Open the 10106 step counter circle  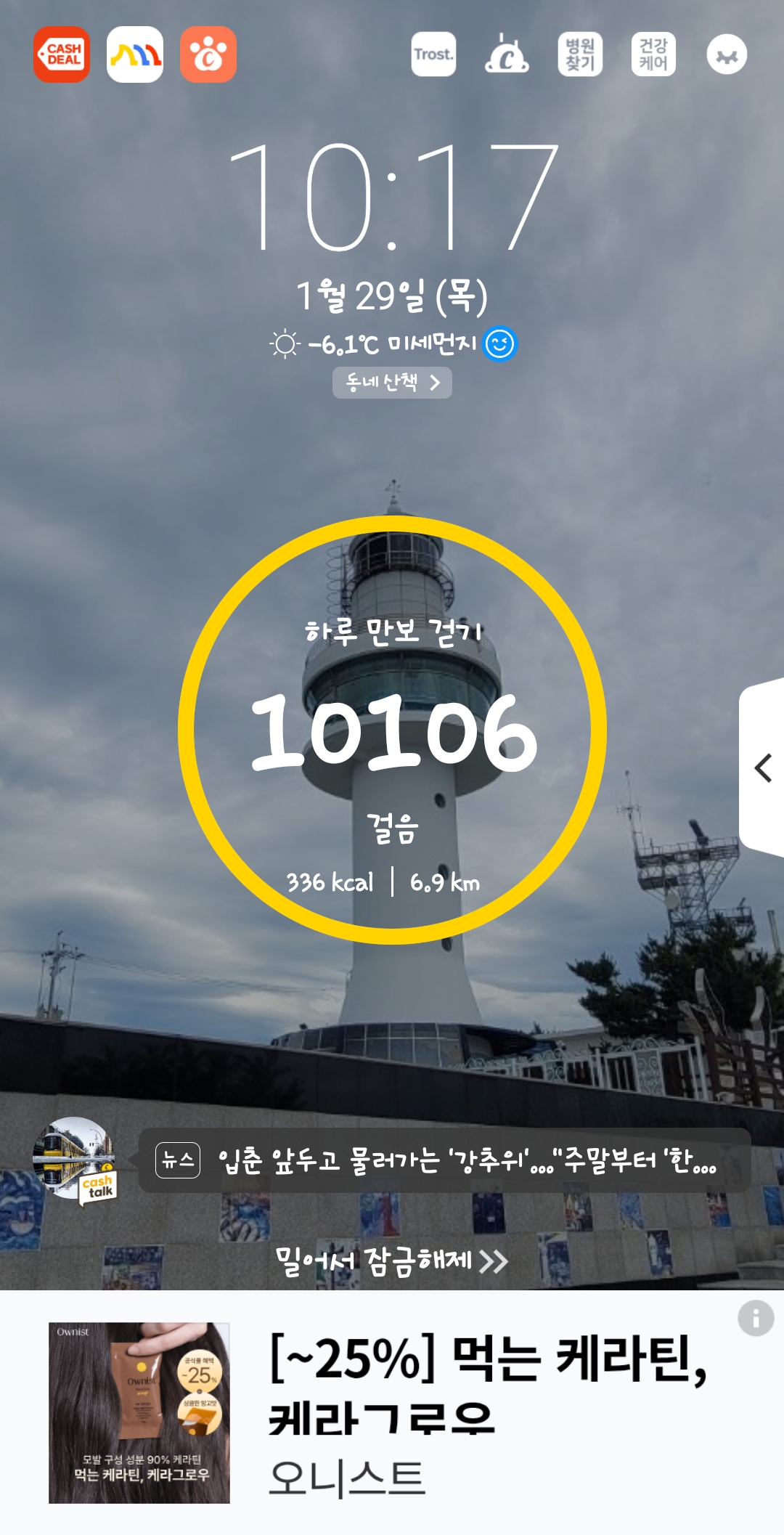click(392, 730)
